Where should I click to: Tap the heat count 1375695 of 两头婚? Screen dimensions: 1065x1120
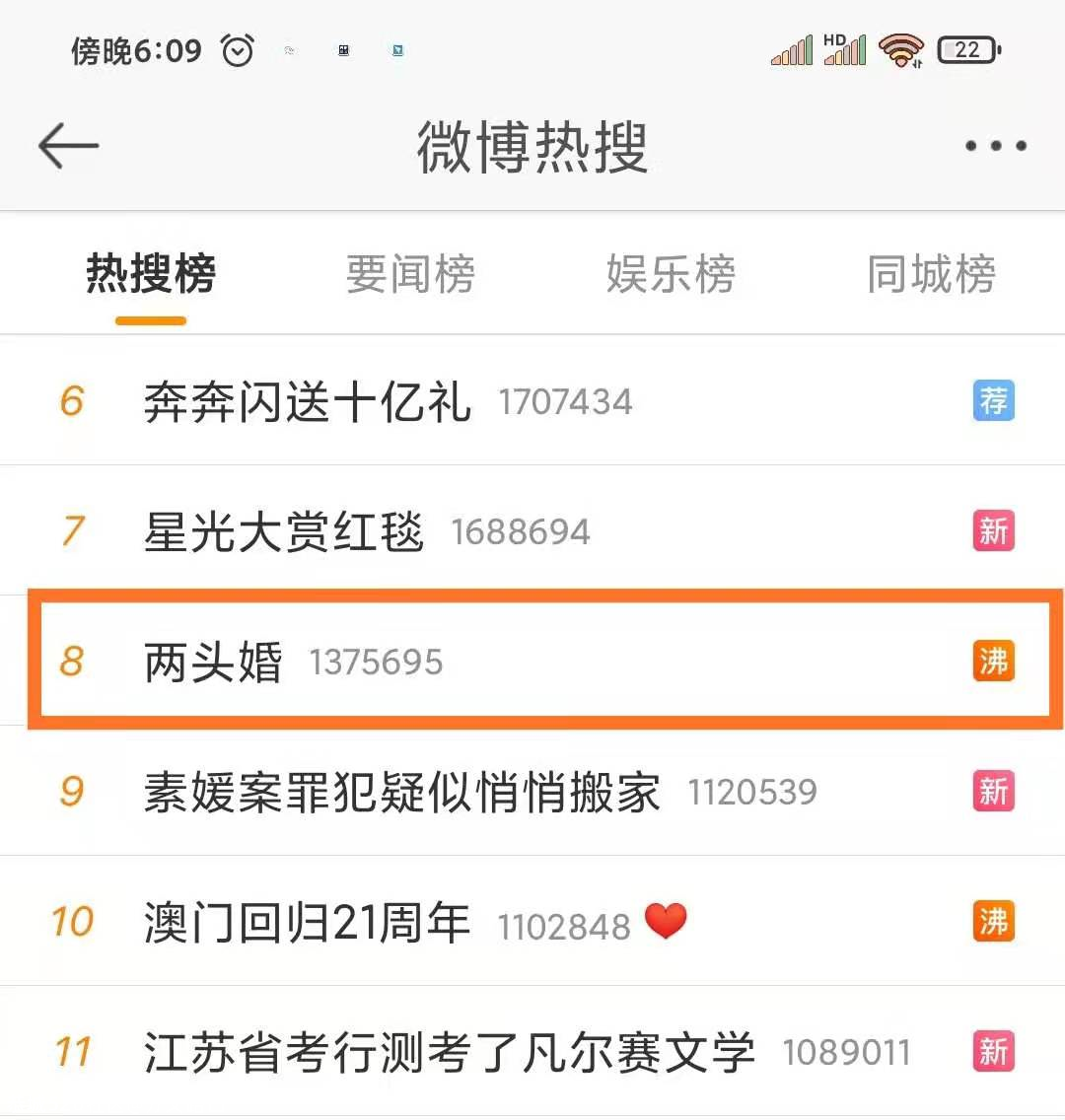(376, 663)
